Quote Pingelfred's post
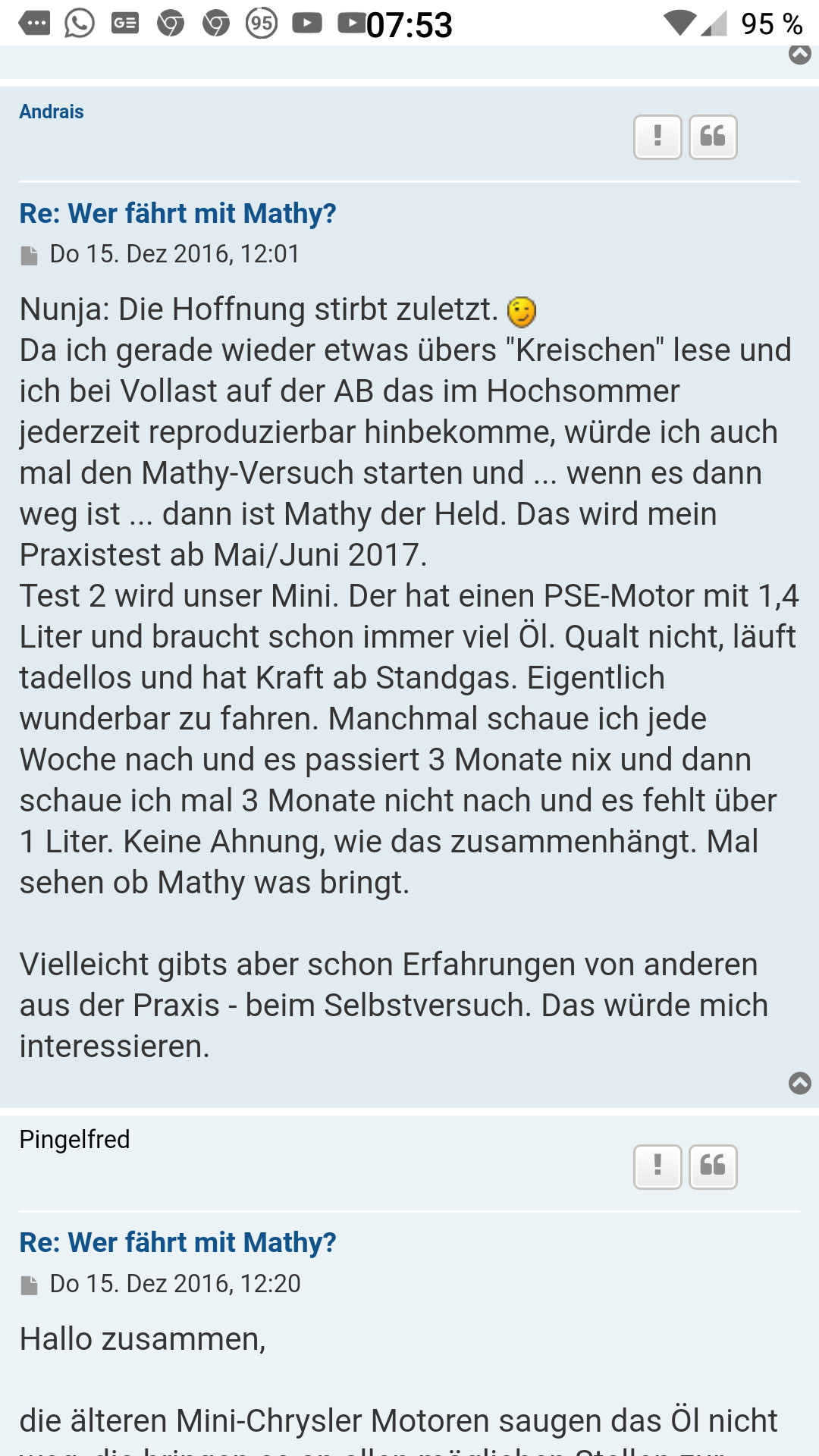The height and width of the screenshot is (1456, 819). click(713, 1166)
